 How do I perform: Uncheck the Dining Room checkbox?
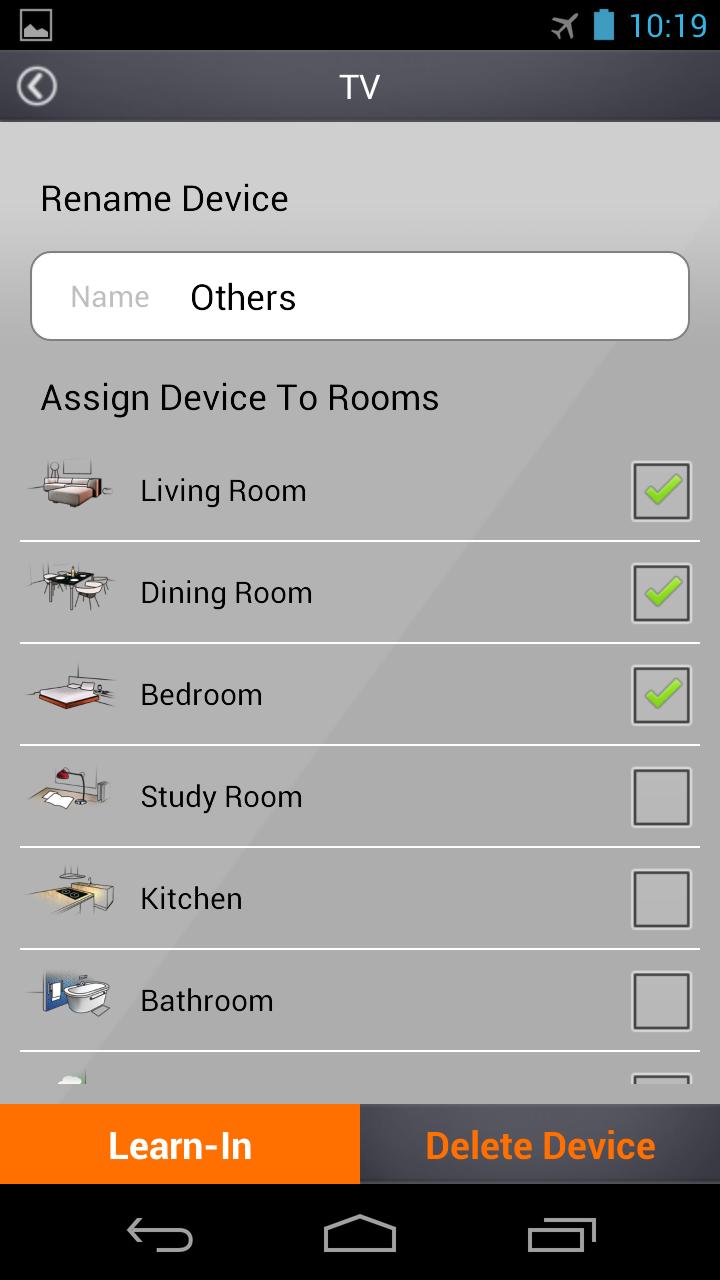(661, 593)
